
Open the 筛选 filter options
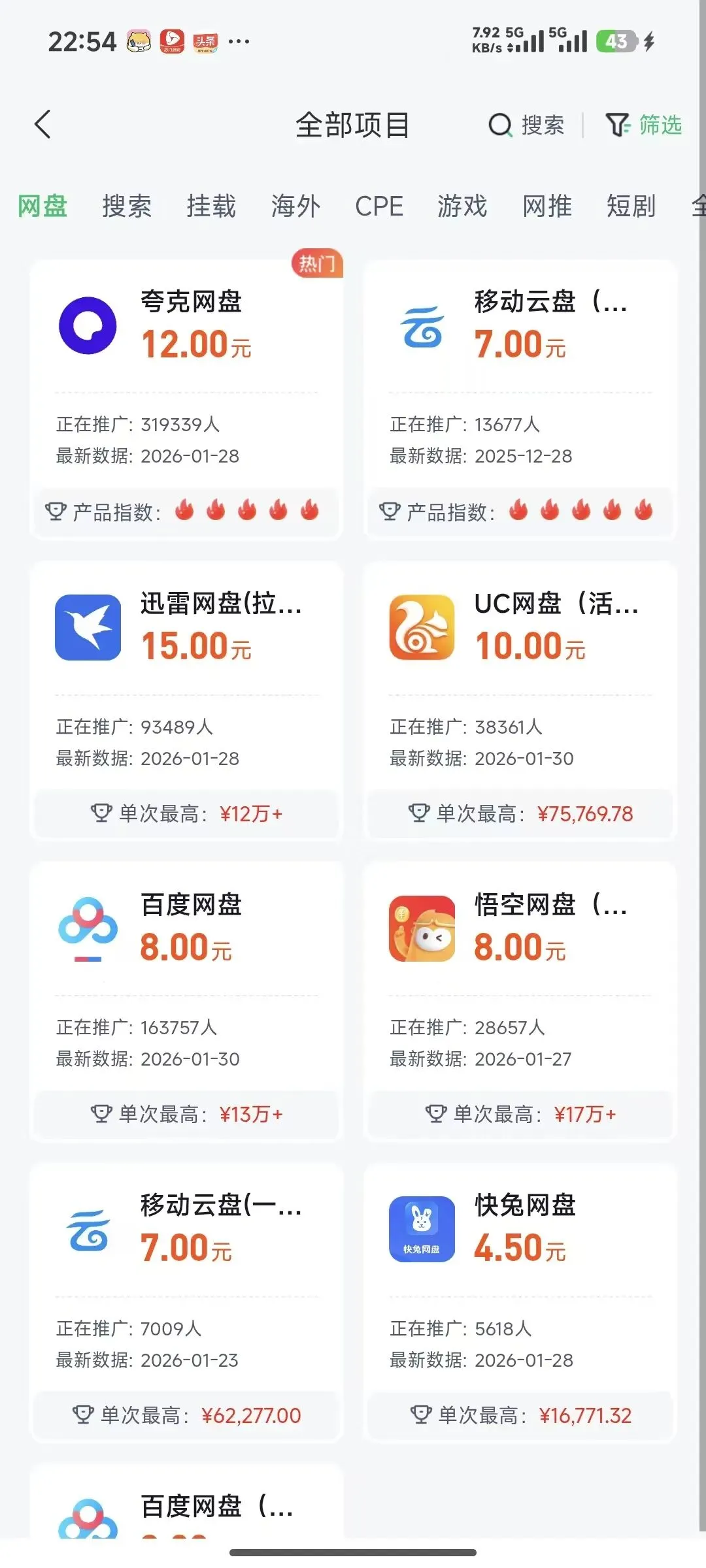(644, 125)
